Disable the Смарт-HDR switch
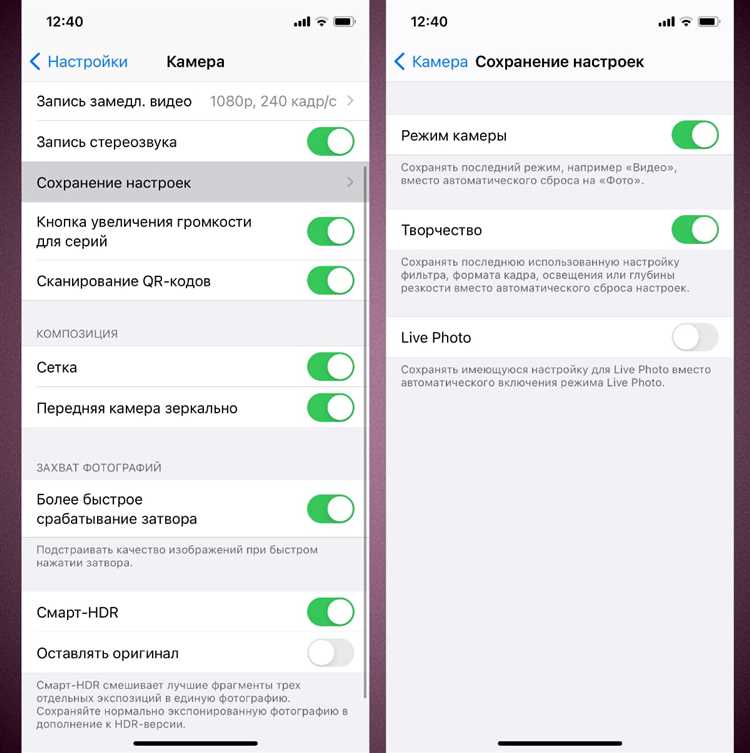750x753 pixels. tap(330, 612)
